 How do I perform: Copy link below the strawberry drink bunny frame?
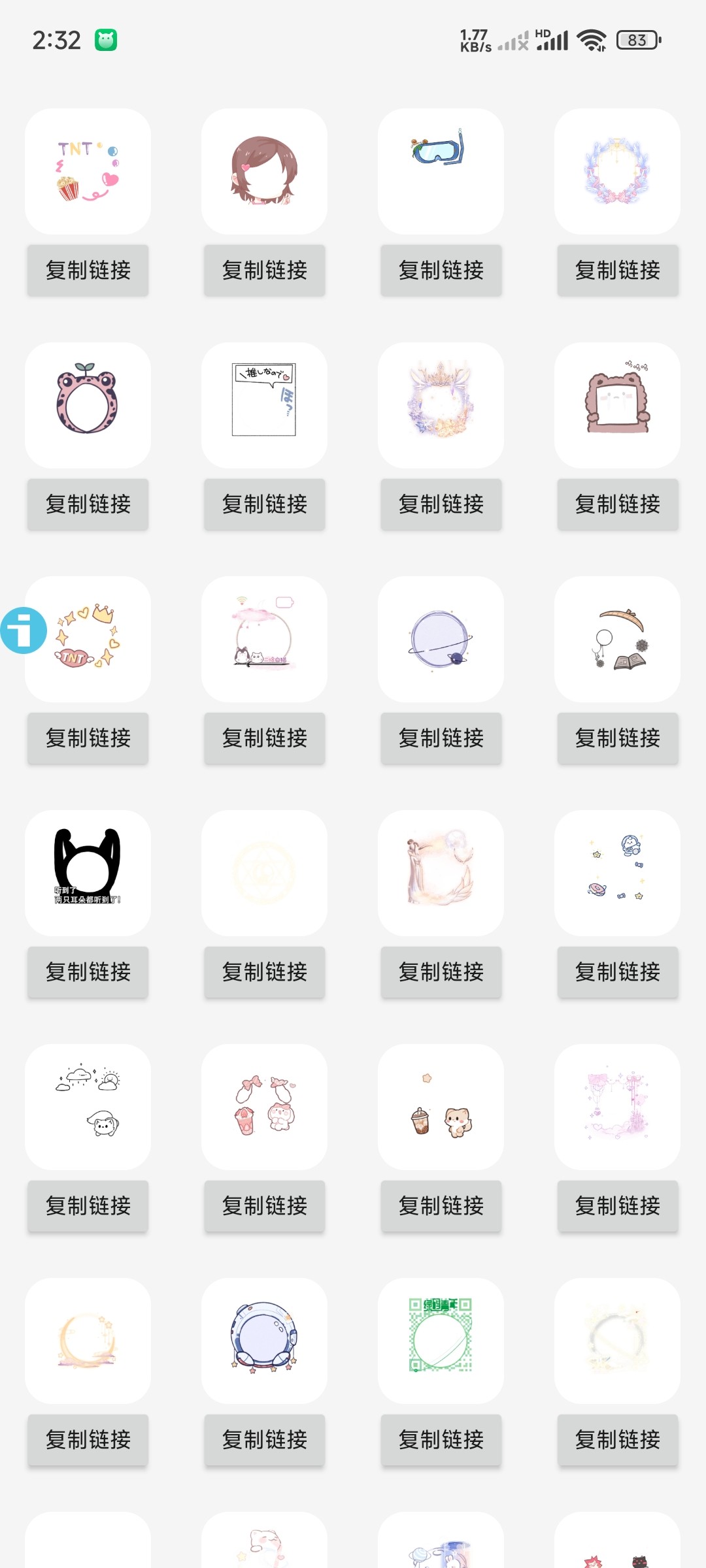pyautogui.click(x=264, y=1205)
